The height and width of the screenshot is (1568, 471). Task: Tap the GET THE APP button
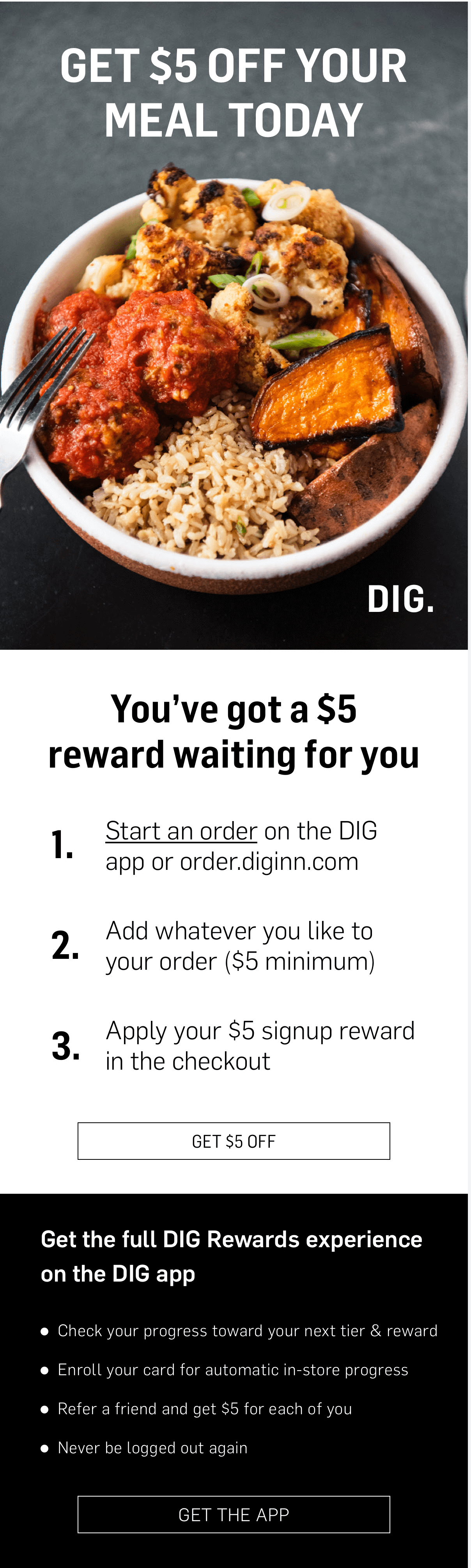point(234,1514)
